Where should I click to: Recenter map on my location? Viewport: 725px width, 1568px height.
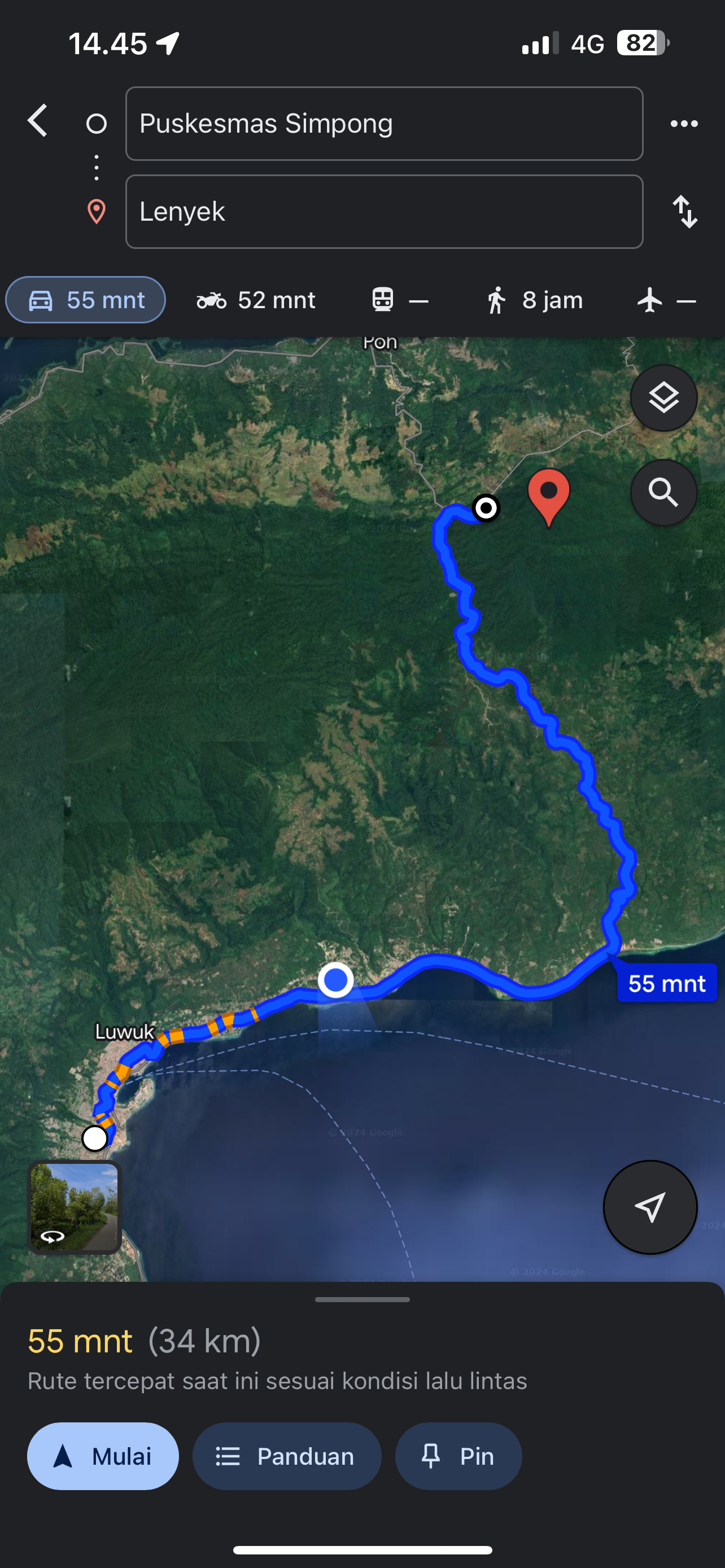650,1207
